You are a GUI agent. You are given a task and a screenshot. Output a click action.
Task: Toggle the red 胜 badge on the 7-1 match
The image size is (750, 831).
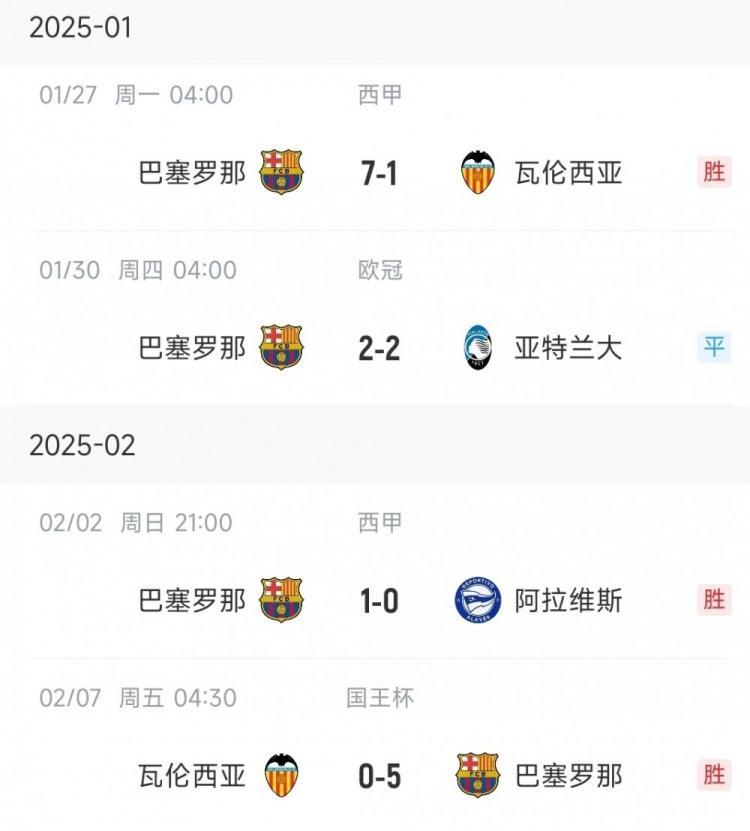713,169
